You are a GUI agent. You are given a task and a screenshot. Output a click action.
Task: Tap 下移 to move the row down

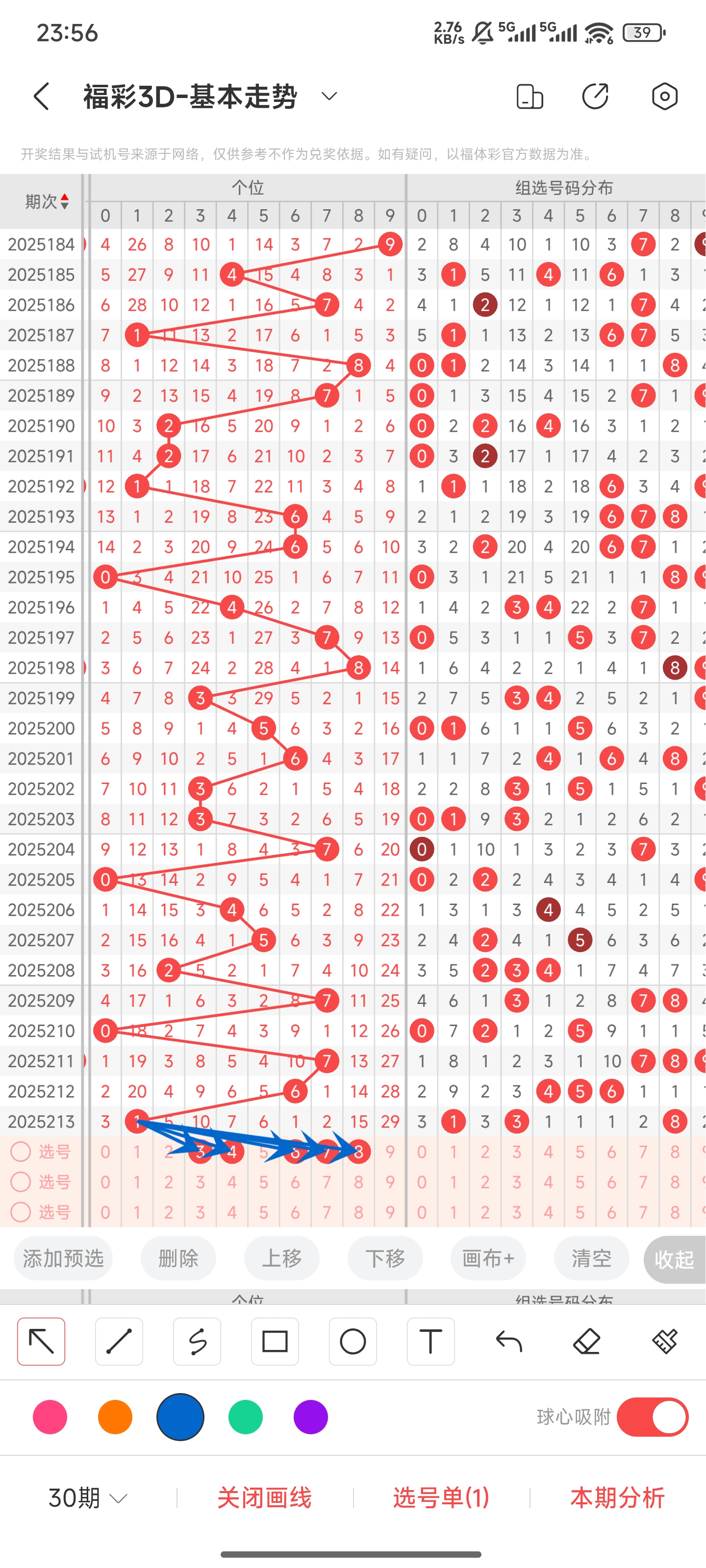385,1258
